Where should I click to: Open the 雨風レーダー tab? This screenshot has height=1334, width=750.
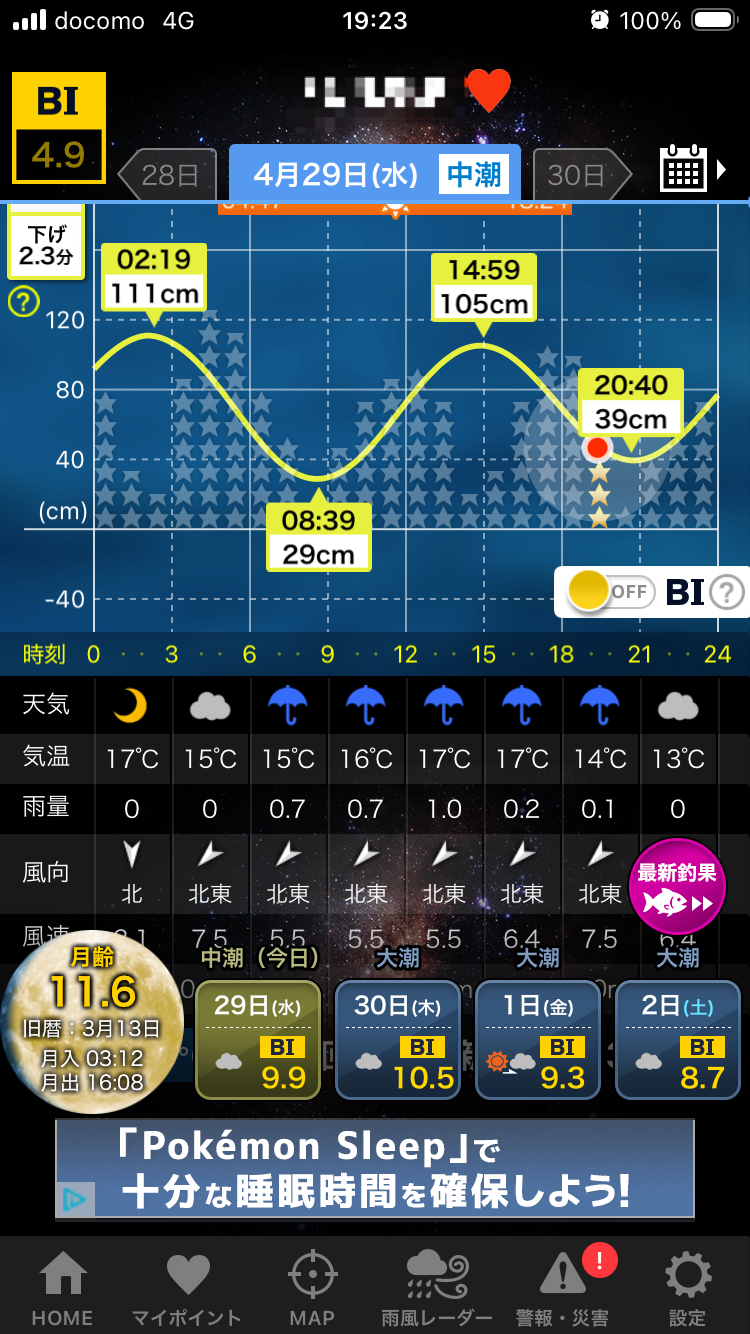(437, 1289)
